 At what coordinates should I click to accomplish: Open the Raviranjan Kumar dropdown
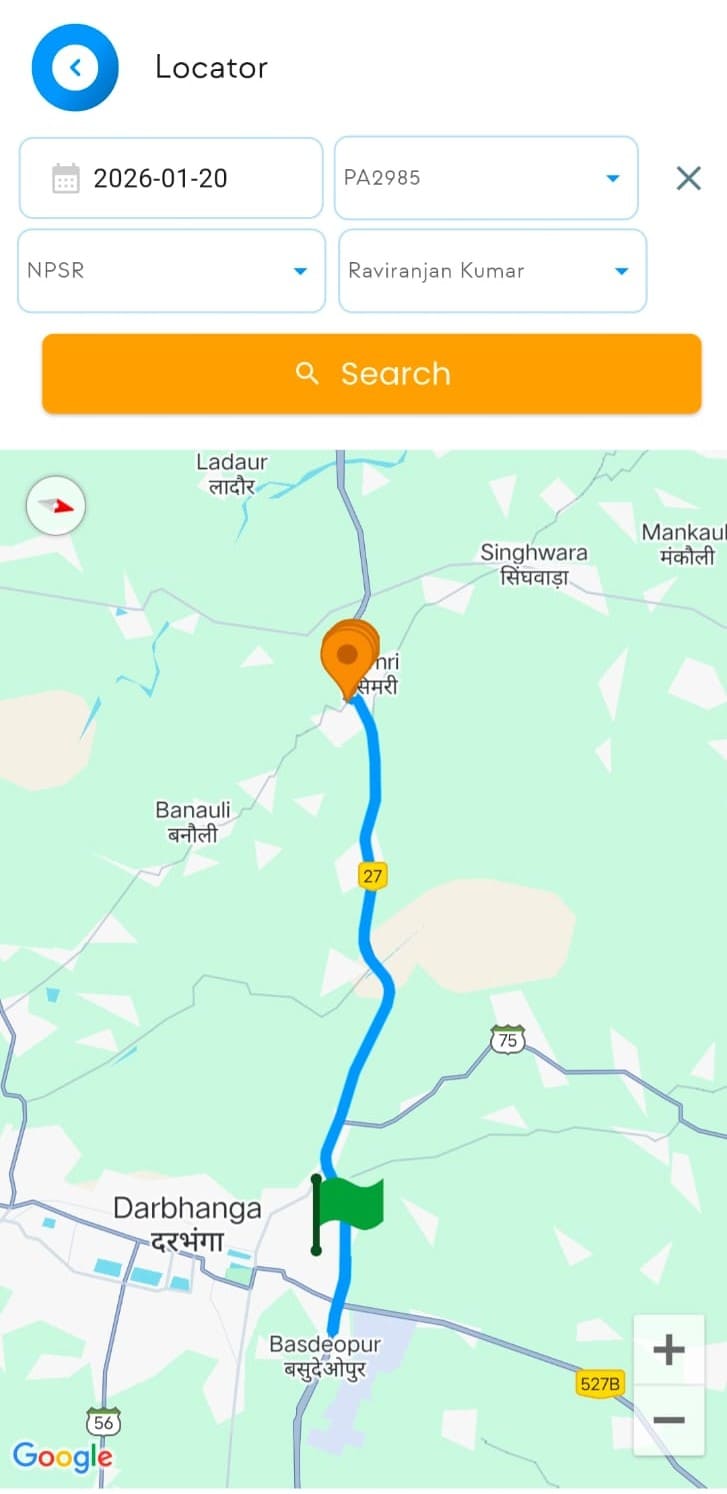492,271
